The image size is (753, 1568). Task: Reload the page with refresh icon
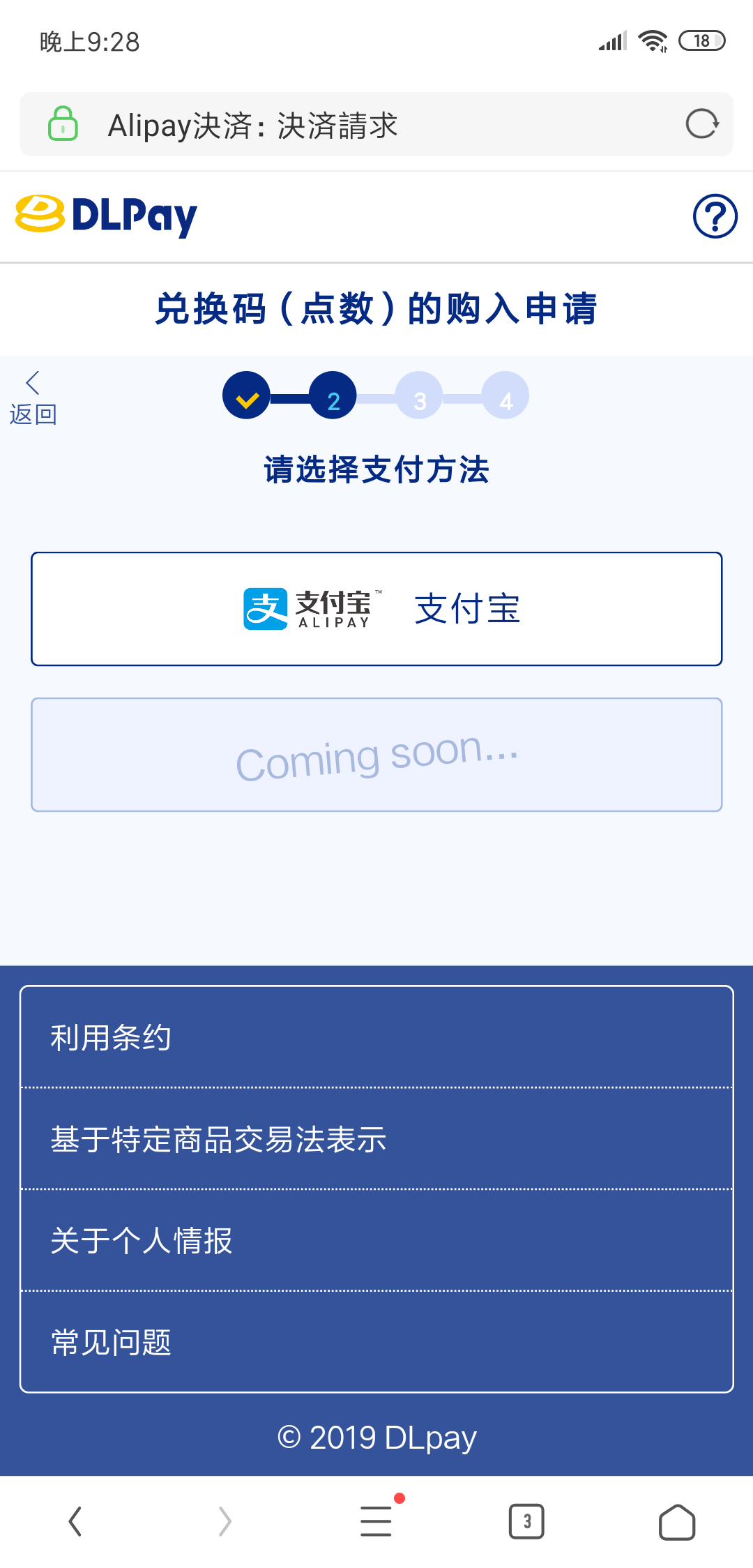[702, 124]
